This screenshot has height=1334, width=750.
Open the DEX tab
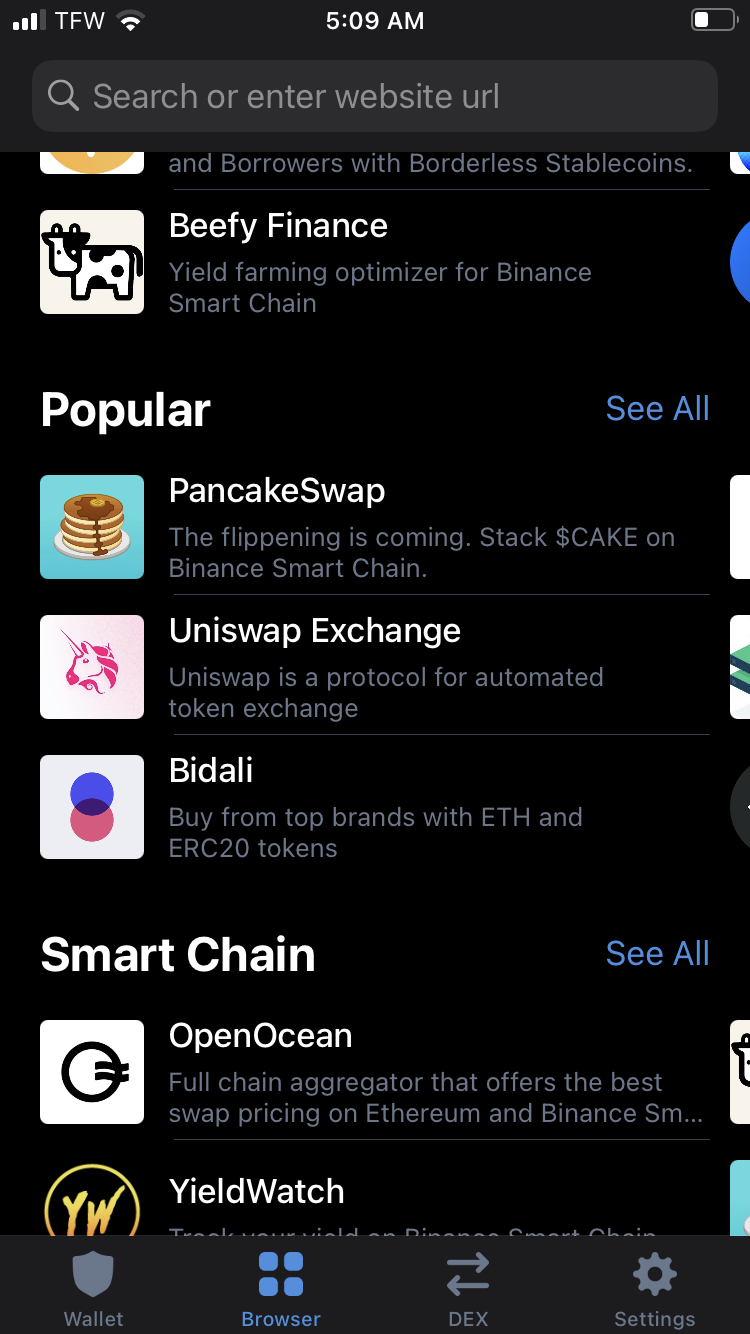[466, 1285]
